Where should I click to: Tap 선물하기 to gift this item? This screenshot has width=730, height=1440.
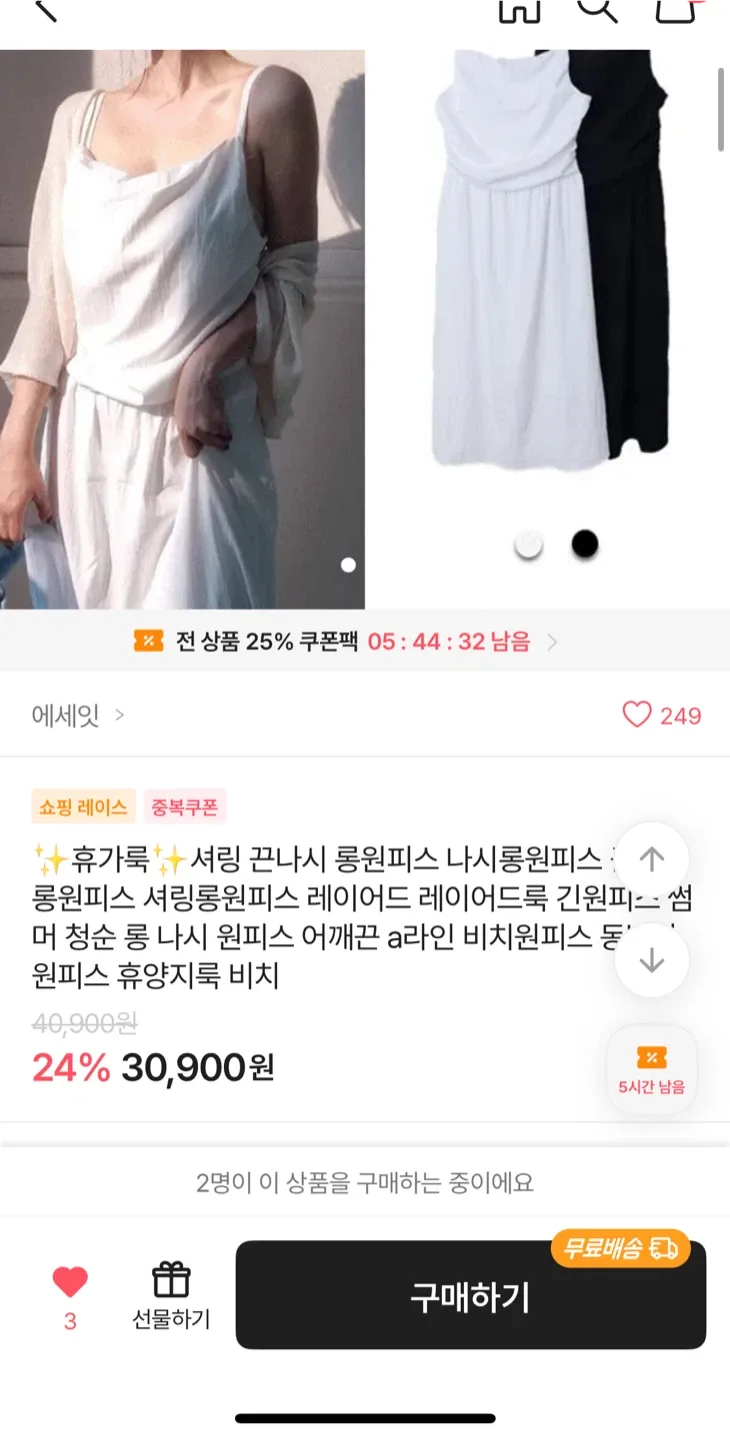[x=171, y=1295]
